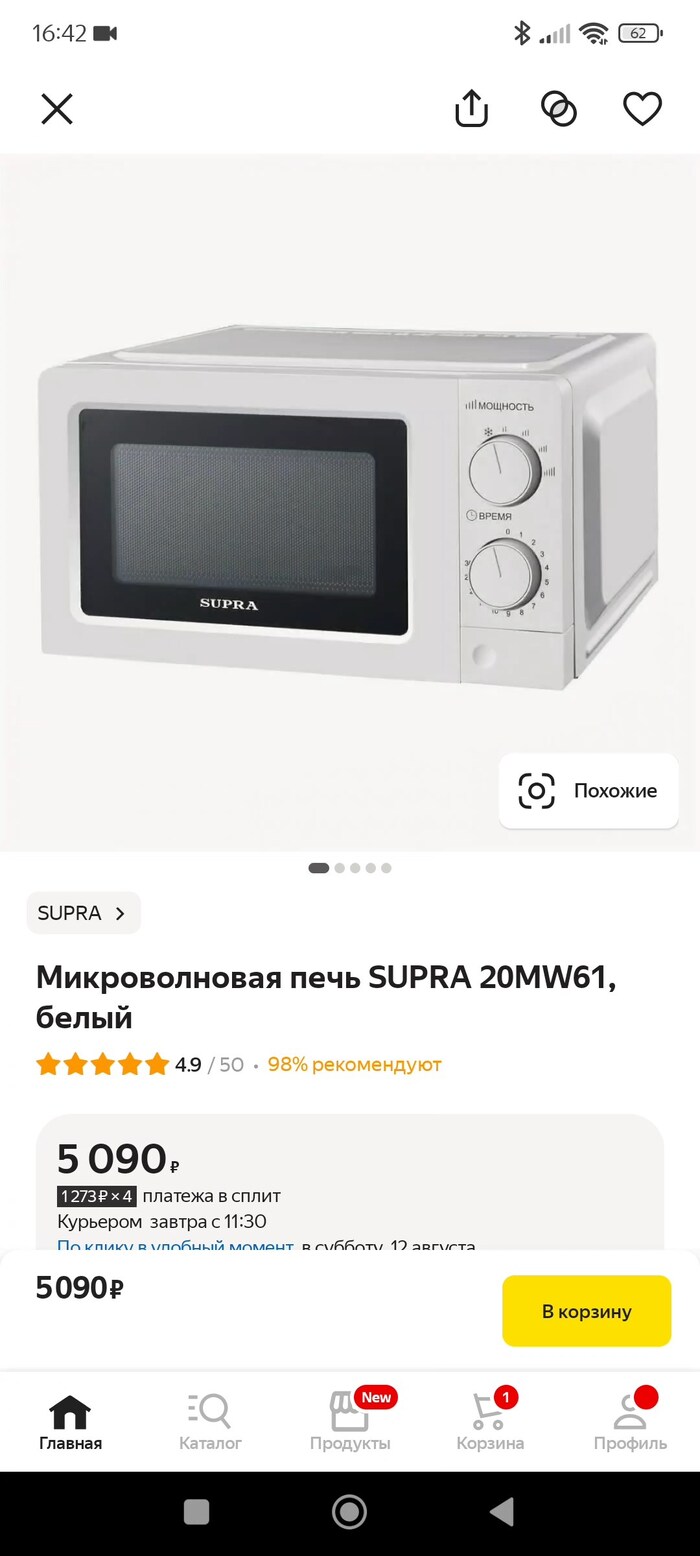The height and width of the screenshot is (1556, 700).
Task: Add to cart with В корзину
Action: point(586,1311)
